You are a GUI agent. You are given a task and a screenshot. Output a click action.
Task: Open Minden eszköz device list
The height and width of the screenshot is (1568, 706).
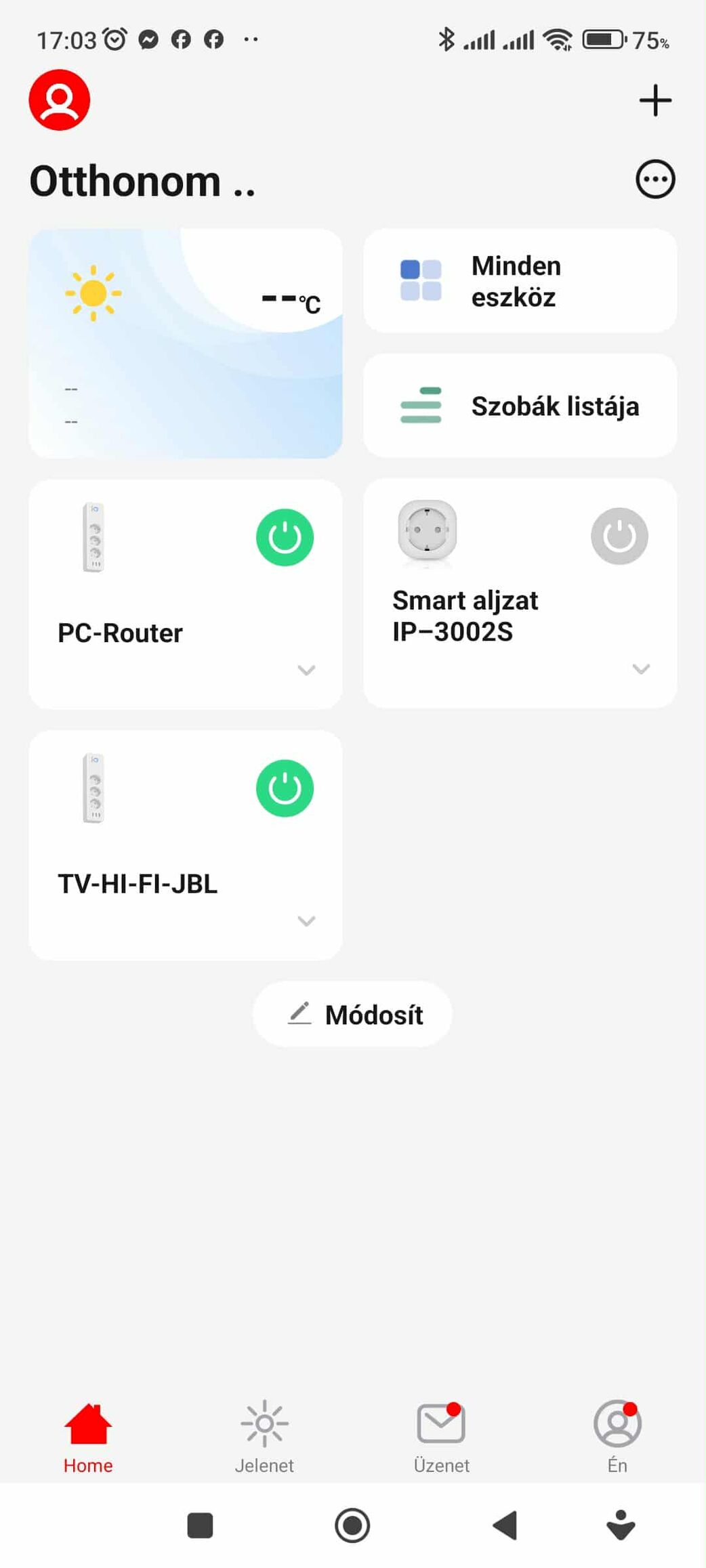[x=520, y=281]
